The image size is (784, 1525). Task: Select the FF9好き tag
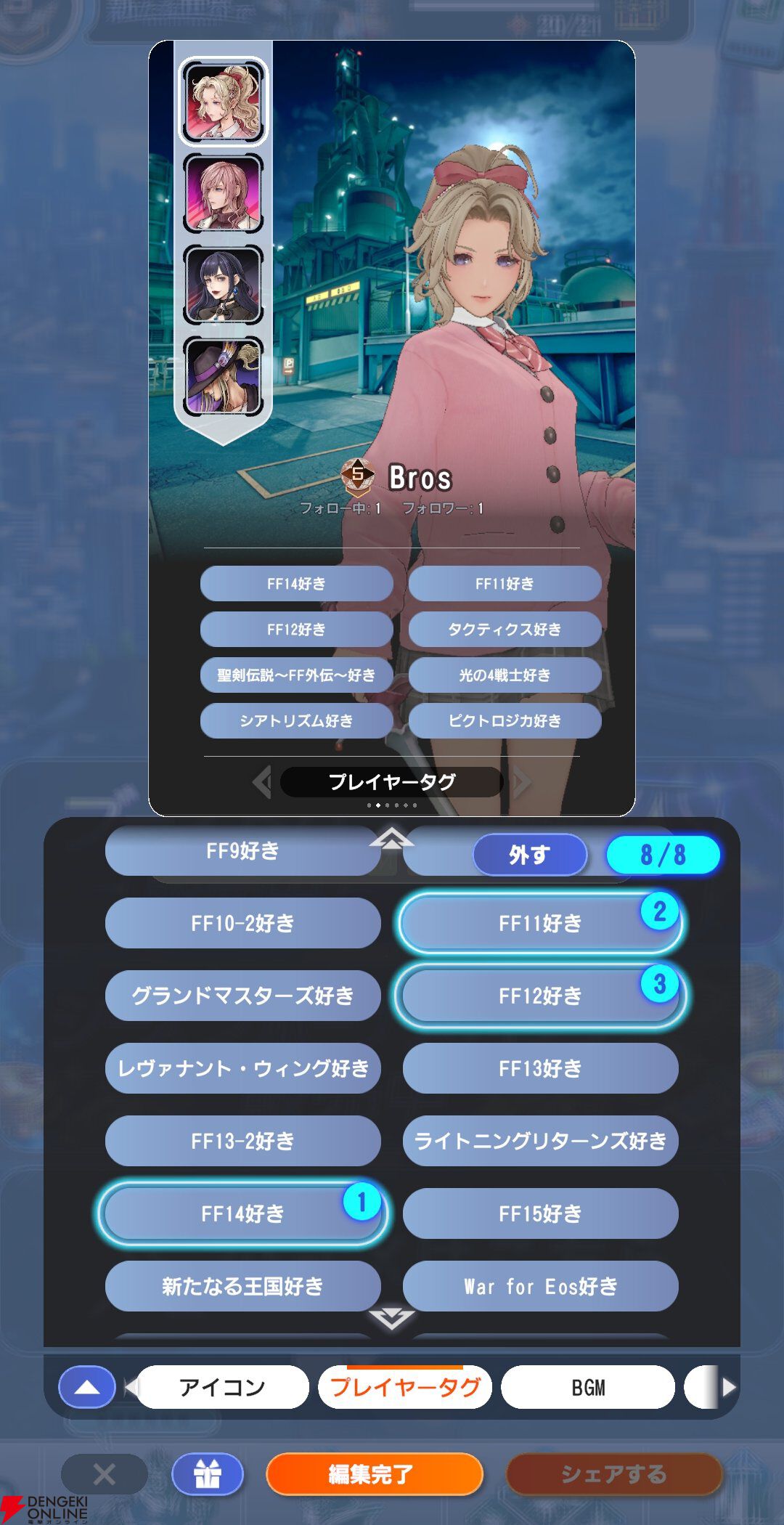pos(242,850)
